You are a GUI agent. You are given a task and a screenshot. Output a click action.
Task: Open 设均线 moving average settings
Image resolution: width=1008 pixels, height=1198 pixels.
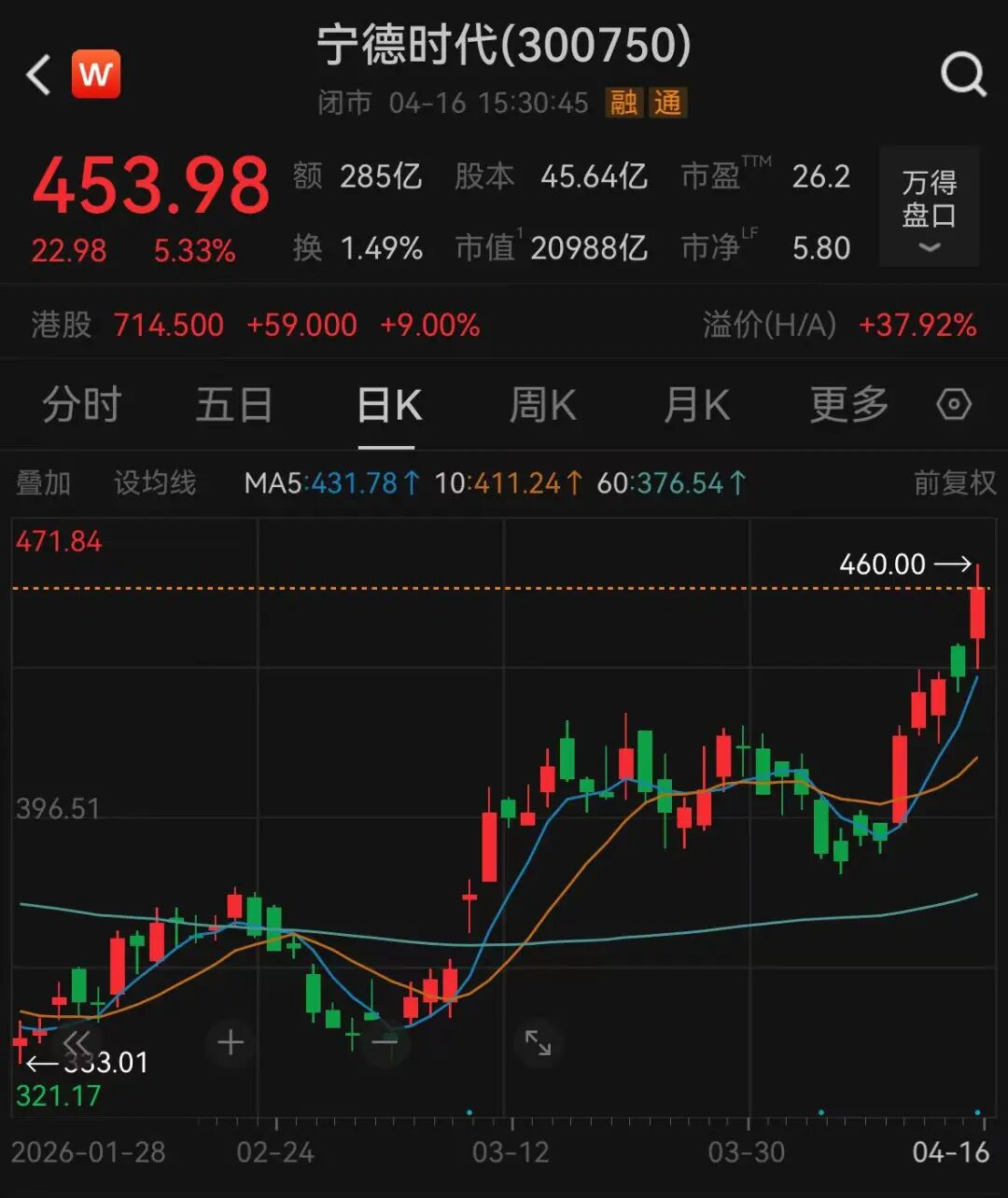[x=155, y=482]
